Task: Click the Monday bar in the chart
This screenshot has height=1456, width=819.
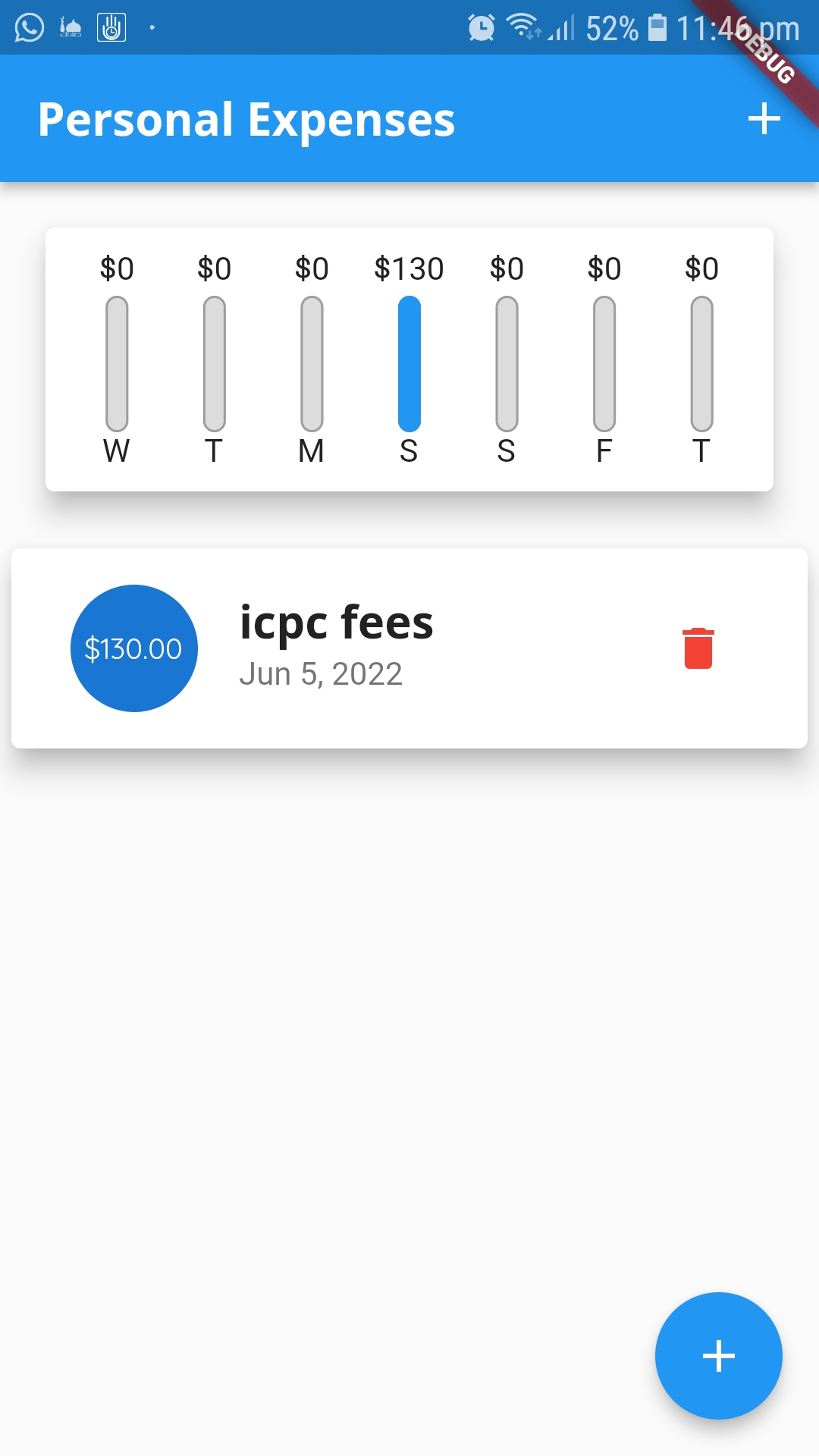Action: click(x=311, y=362)
